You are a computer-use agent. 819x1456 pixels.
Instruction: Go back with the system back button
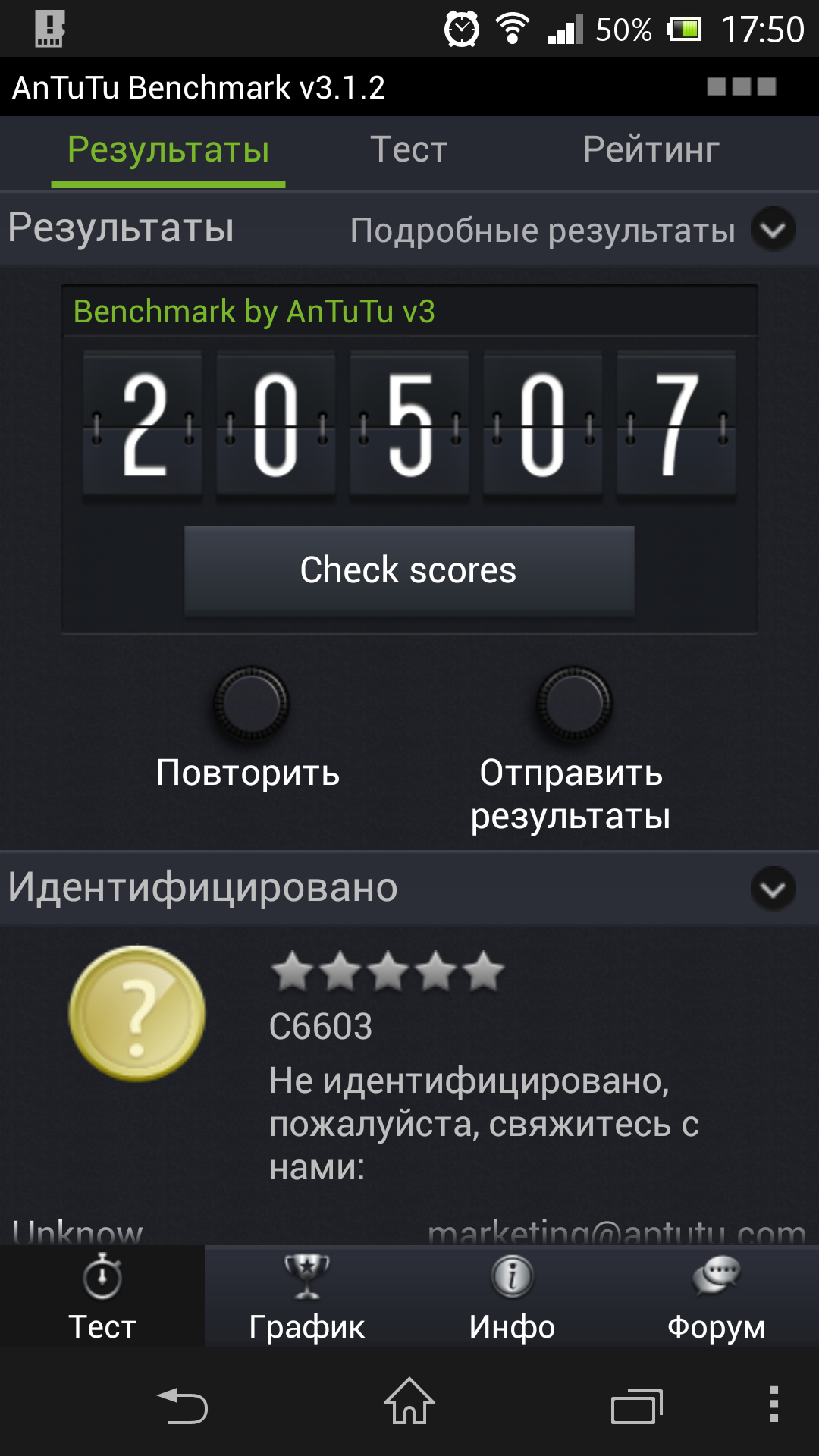(x=182, y=1405)
